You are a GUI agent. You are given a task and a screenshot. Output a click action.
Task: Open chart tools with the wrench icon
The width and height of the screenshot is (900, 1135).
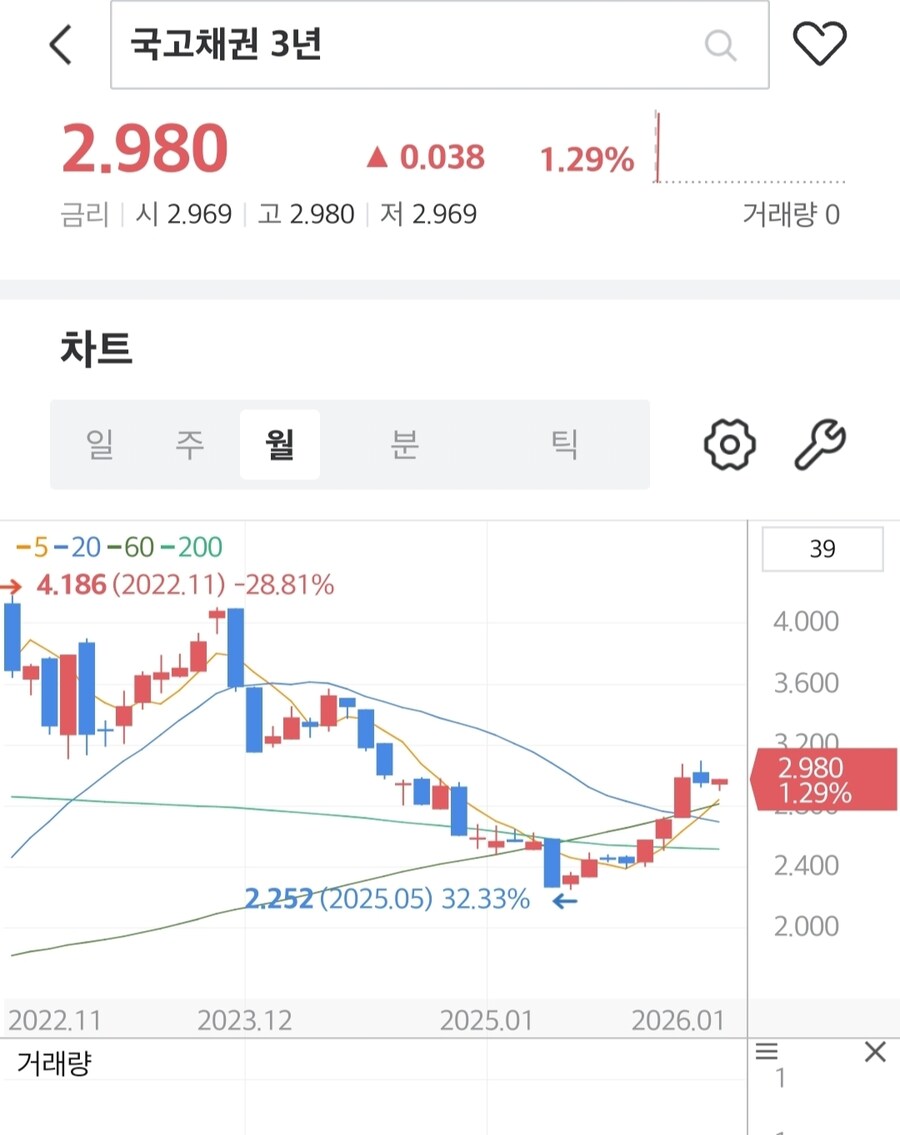coord(820,445)
